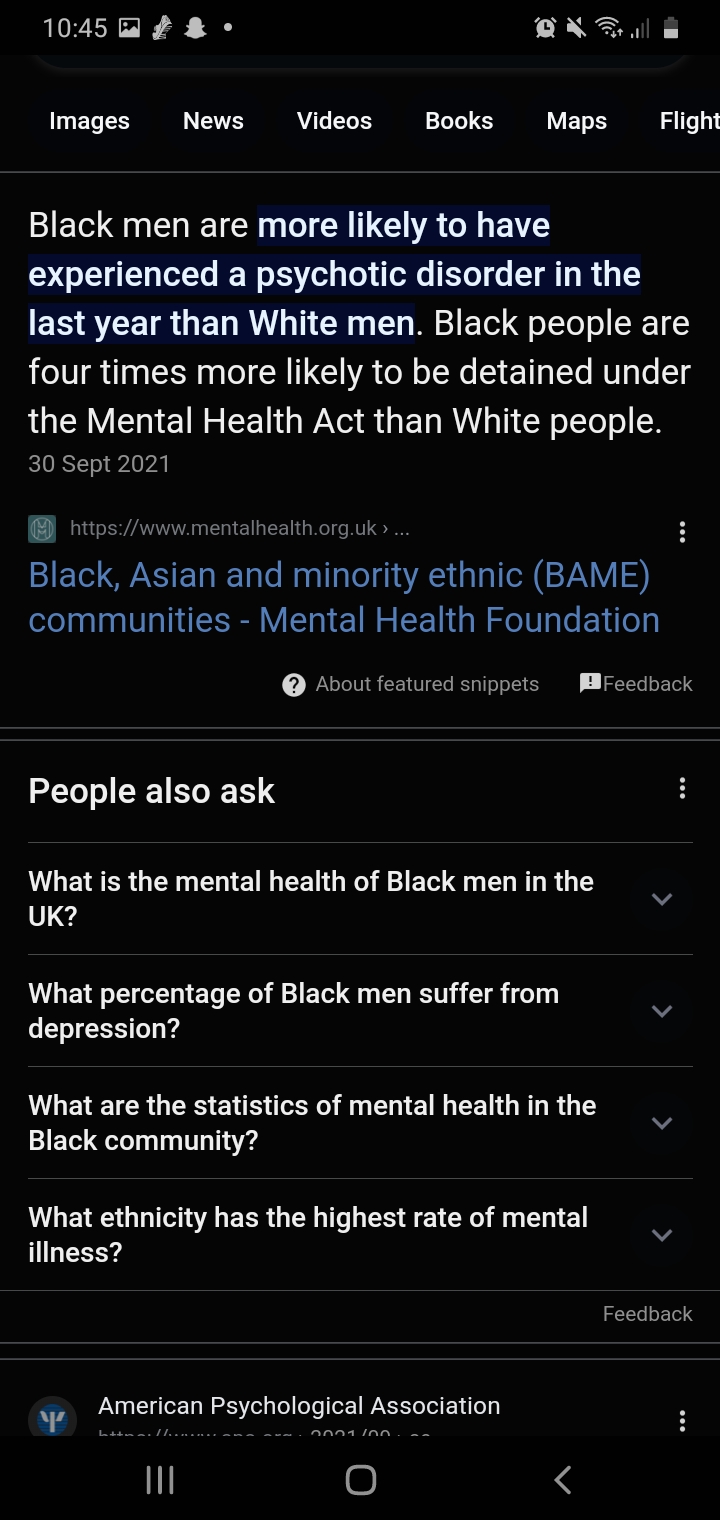Viewport: 720px width, 1520px height.
Task: Open the People also ask overflow menu
Action: click(x=682, y=788)
